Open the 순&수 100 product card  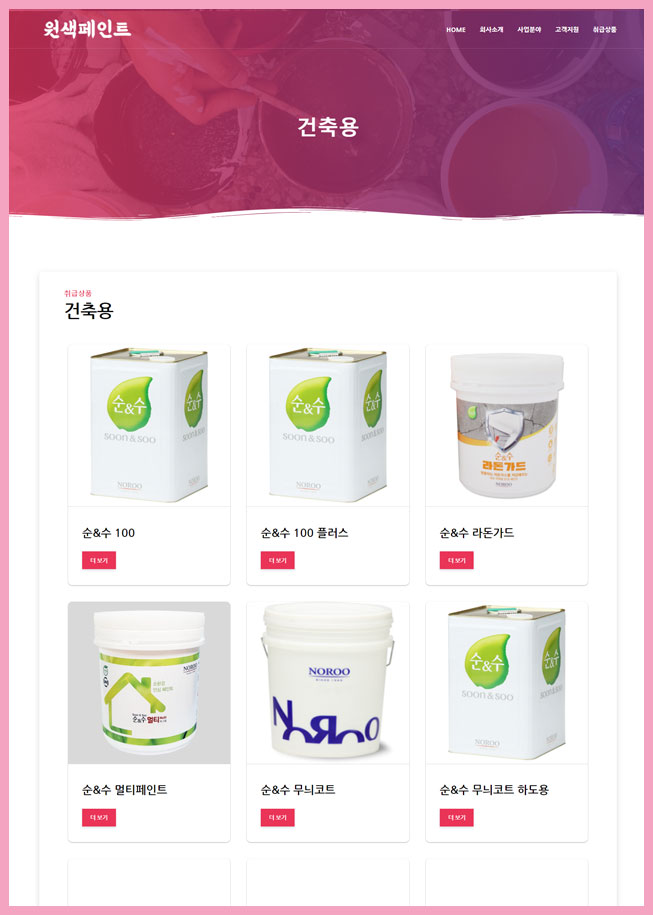(149, 426)
